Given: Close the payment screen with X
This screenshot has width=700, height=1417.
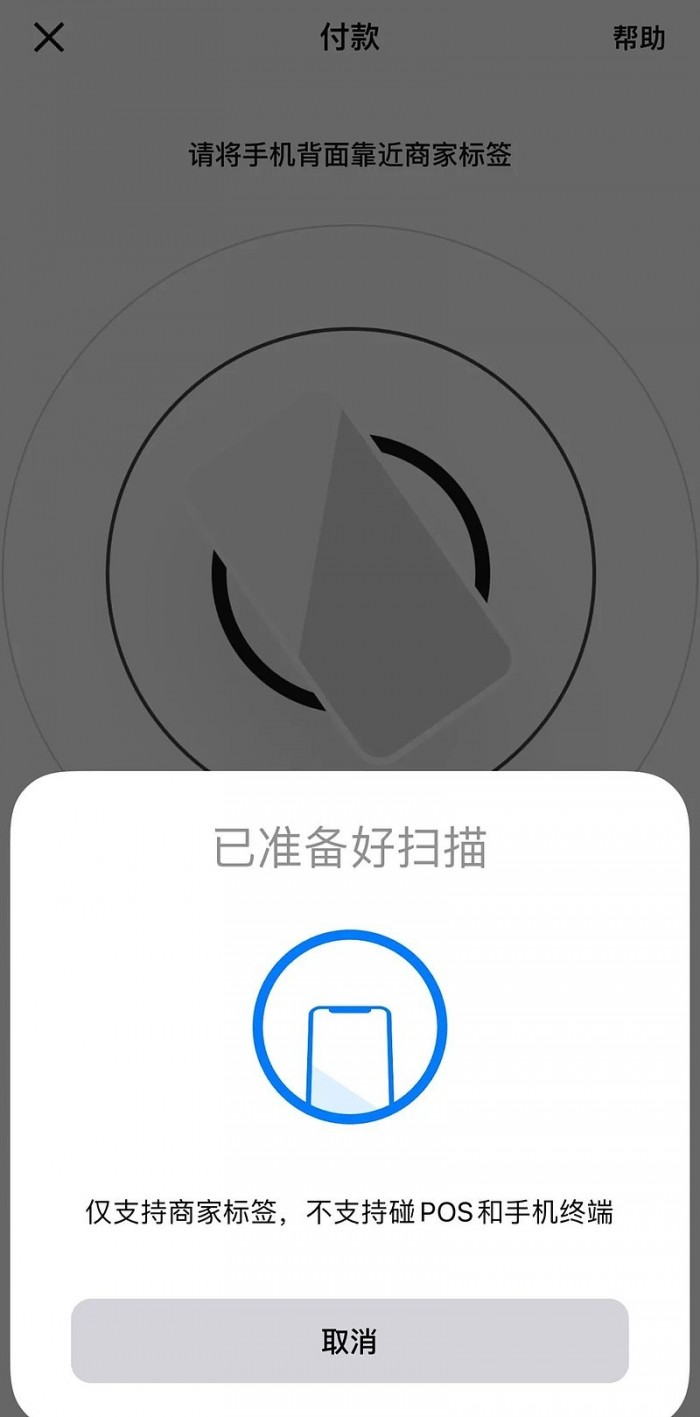Looking at the screenshot, I should (x=49, y=38).
